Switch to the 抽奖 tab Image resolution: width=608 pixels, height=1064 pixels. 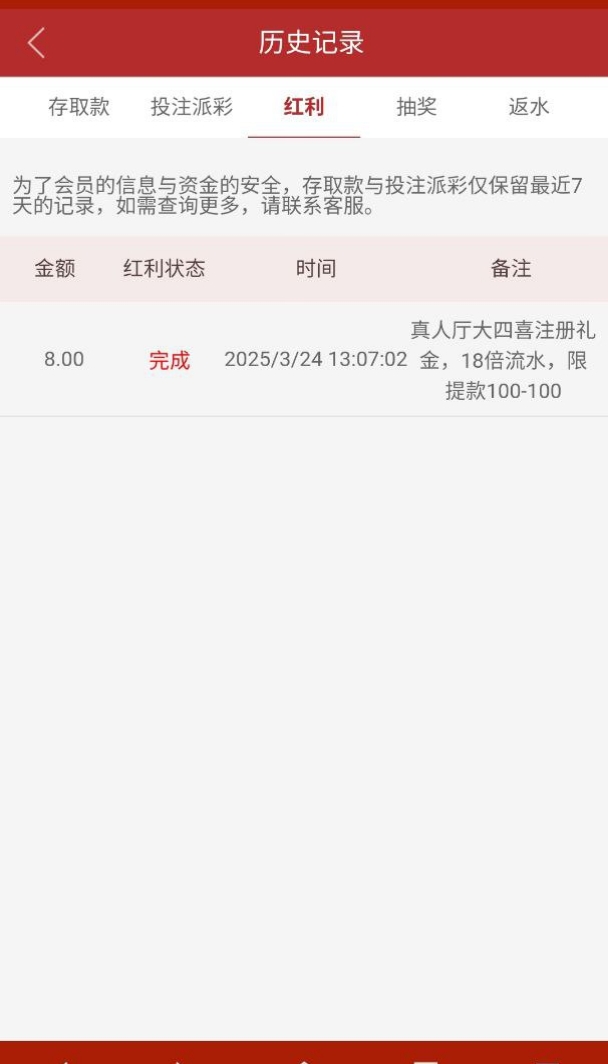[x=416, y=107]
